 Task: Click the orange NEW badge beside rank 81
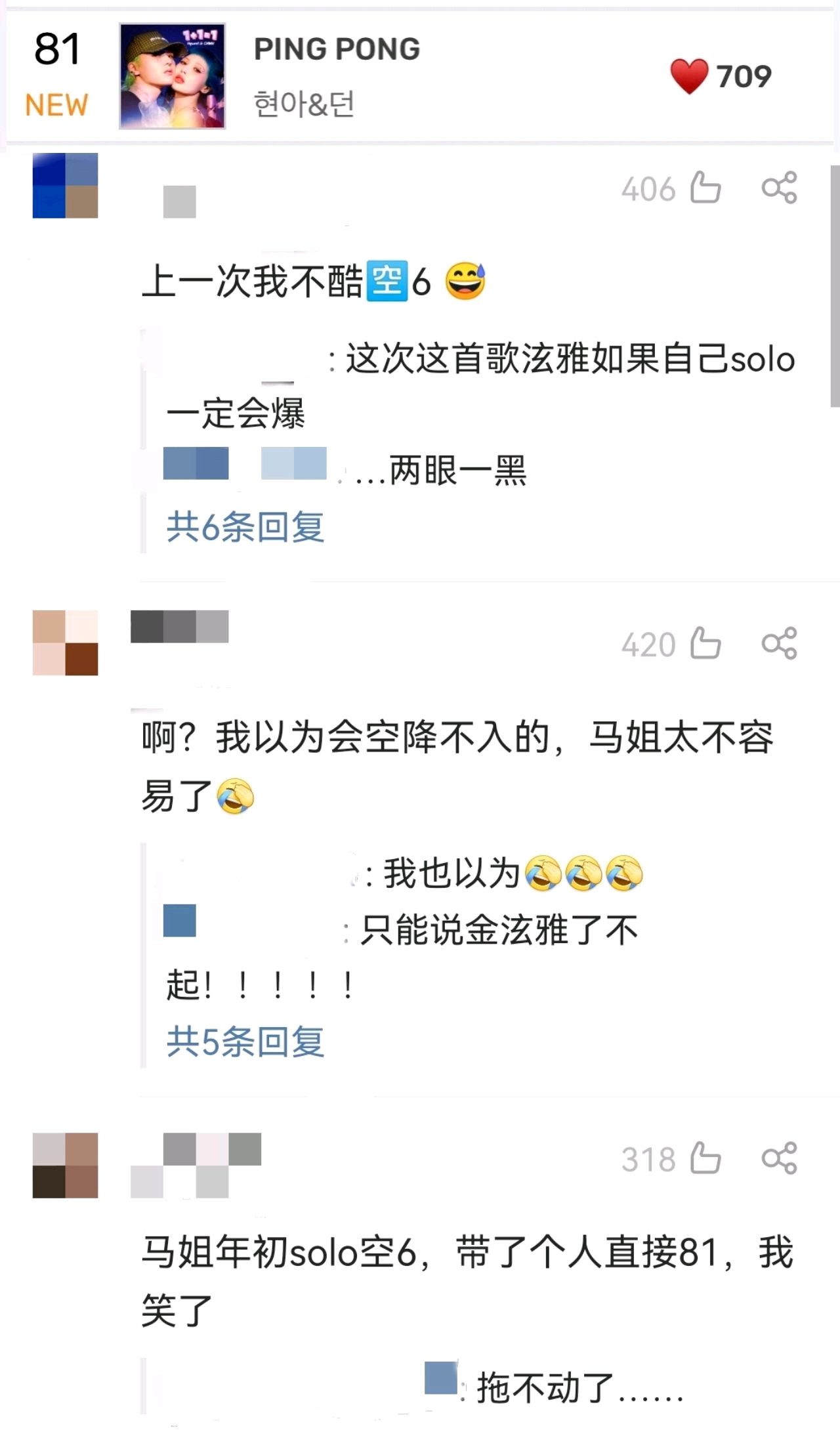click(x=56, y=105)
